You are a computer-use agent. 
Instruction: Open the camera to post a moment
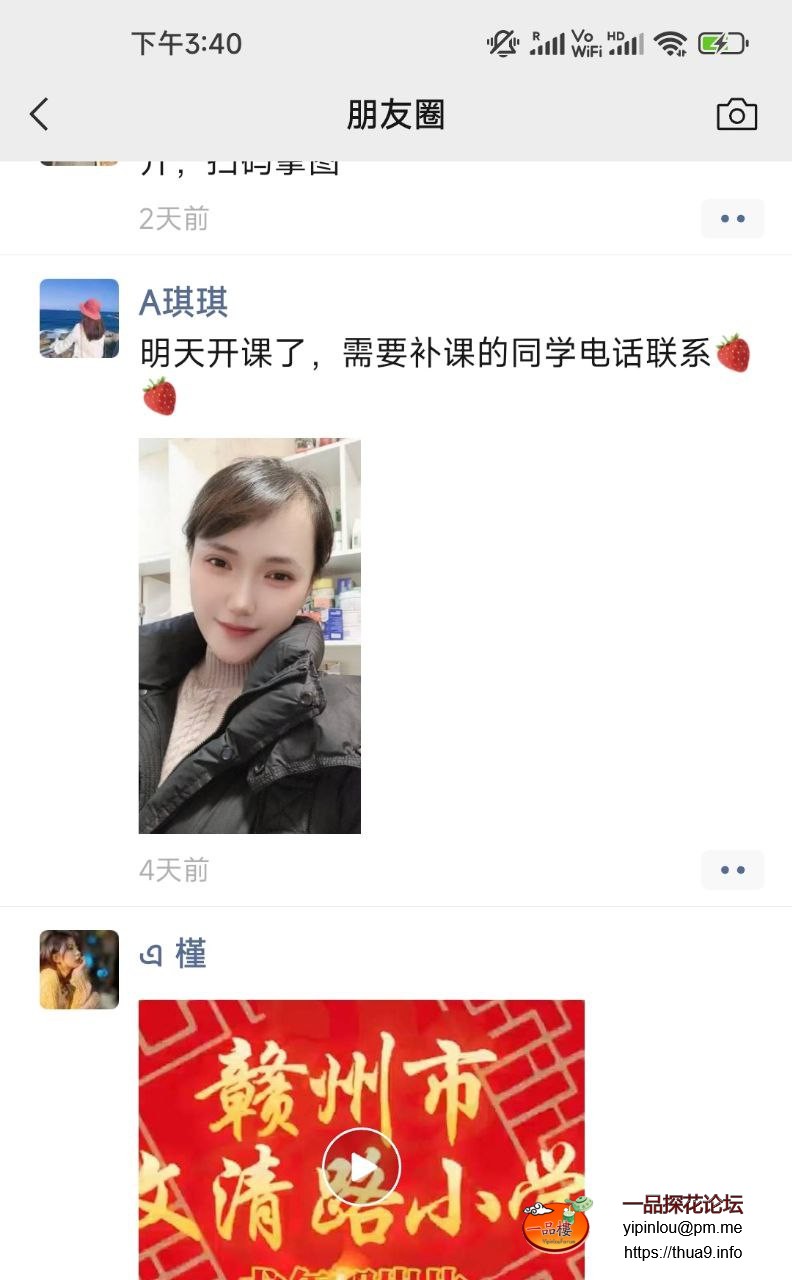click(737, 115)
